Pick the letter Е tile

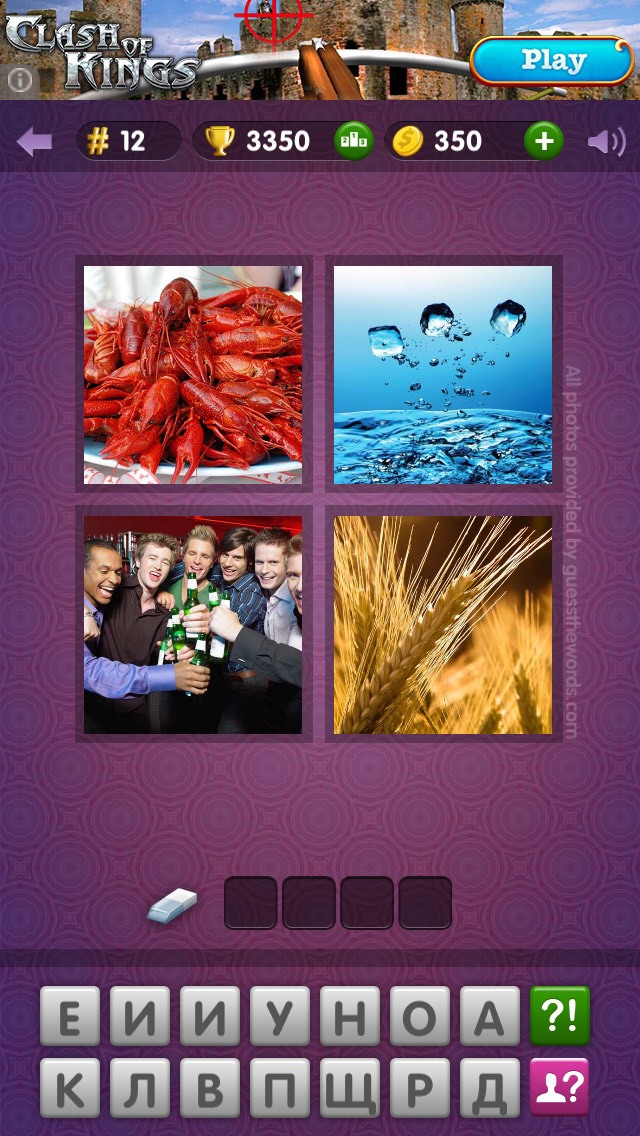(70, 1016)
